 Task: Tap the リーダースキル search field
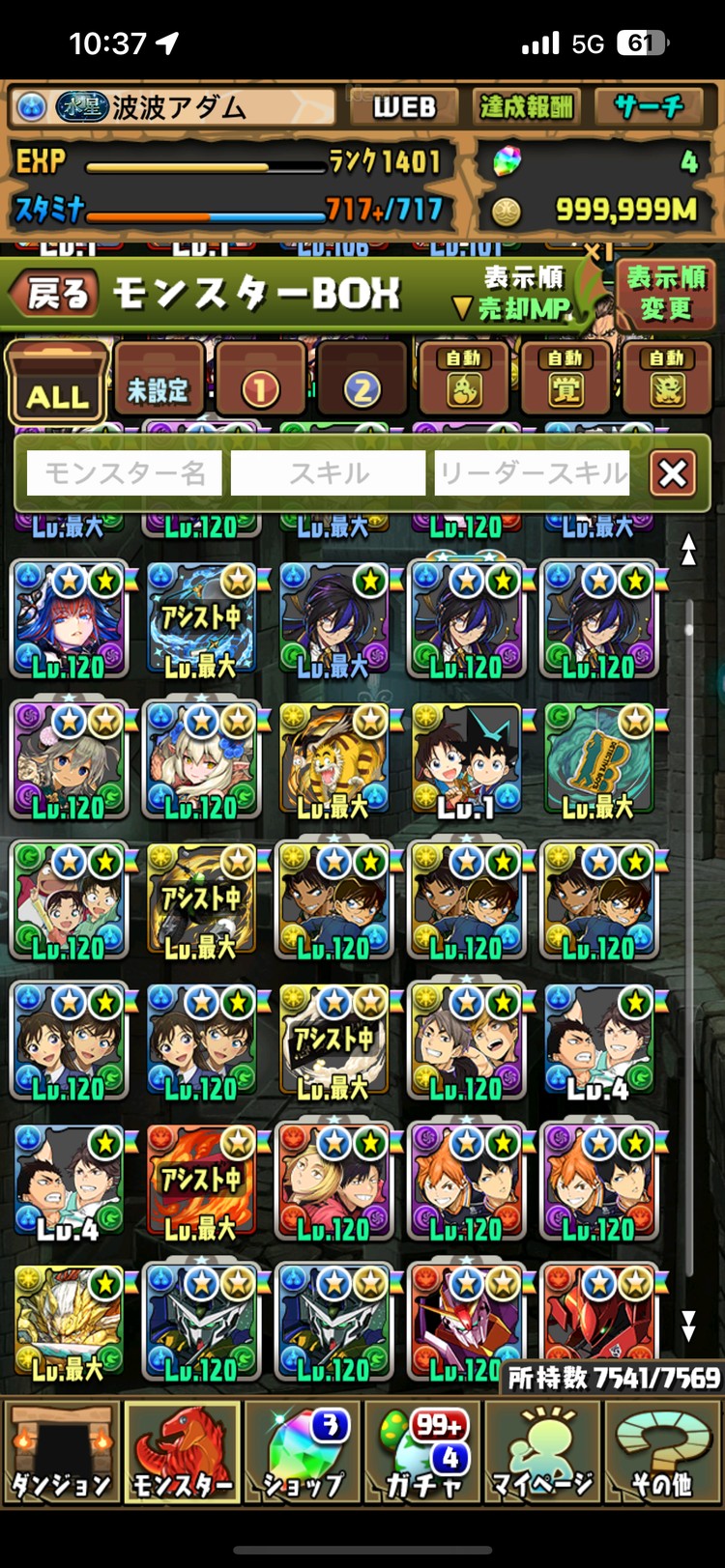532,473
